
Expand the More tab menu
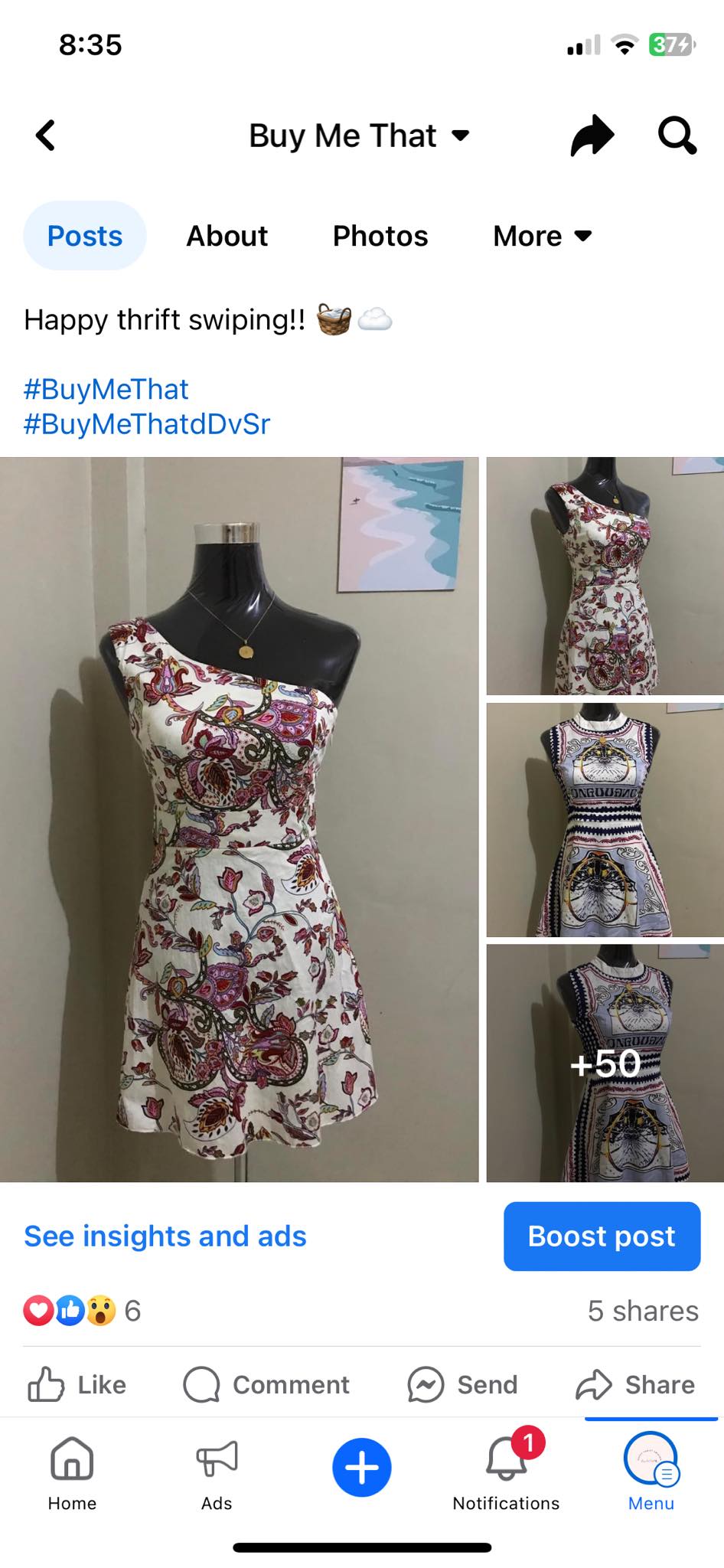542,236
